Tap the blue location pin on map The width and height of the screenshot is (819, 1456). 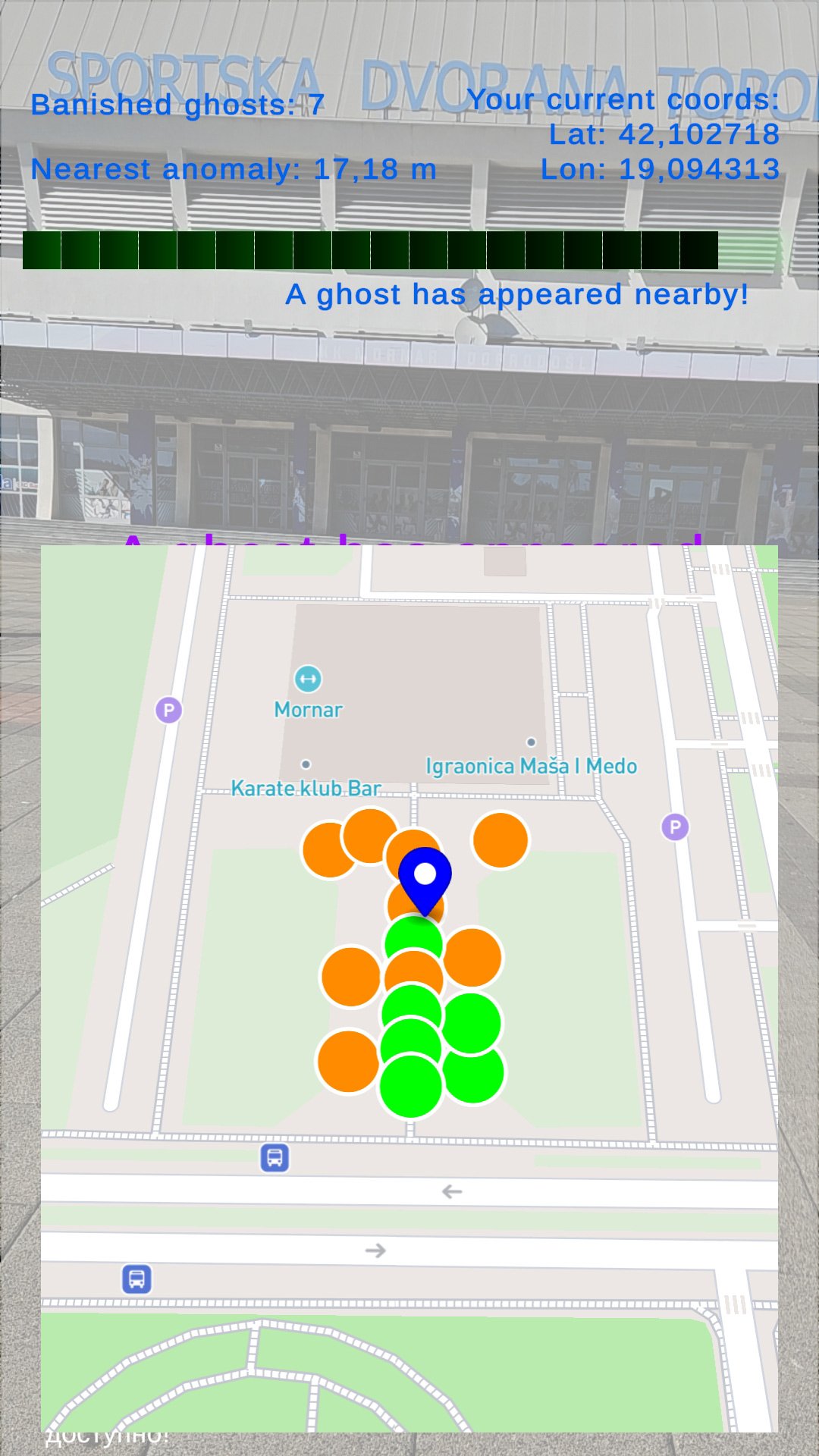425,877
